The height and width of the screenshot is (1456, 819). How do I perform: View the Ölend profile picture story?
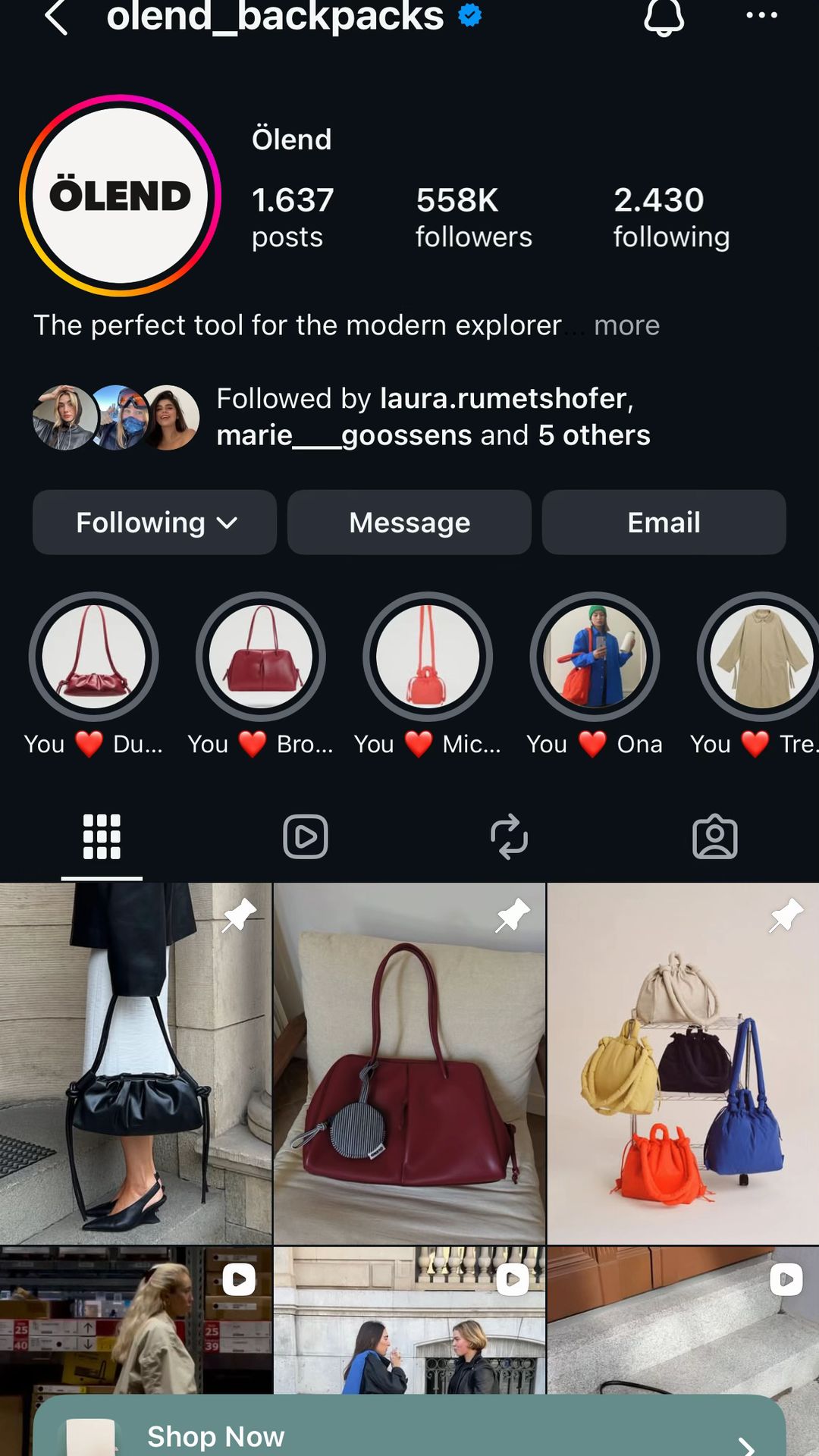click(120, 196)
